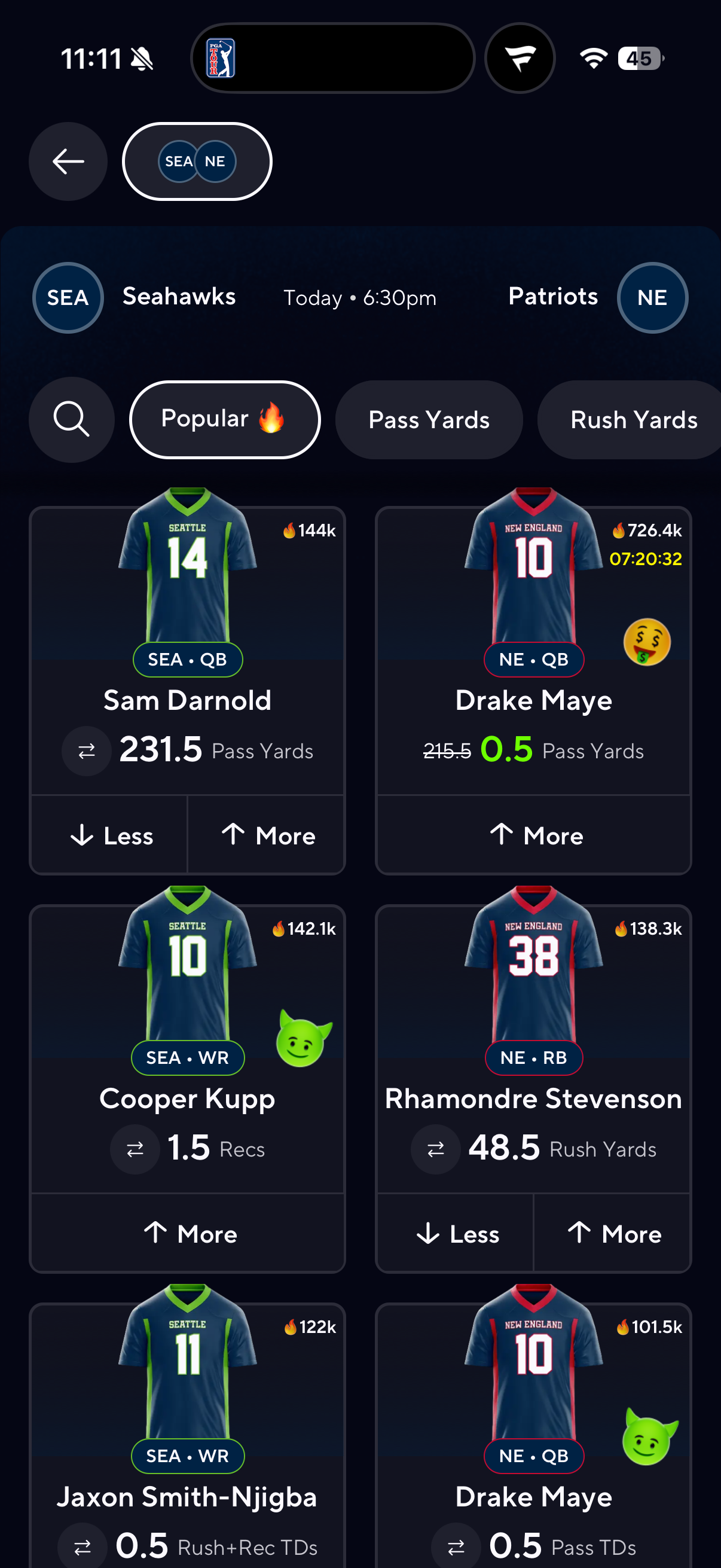Swap Sam Darnold's stat type
Image resolution: width=721 pixels, height=1568 pixels.
[x=87, y=751]
